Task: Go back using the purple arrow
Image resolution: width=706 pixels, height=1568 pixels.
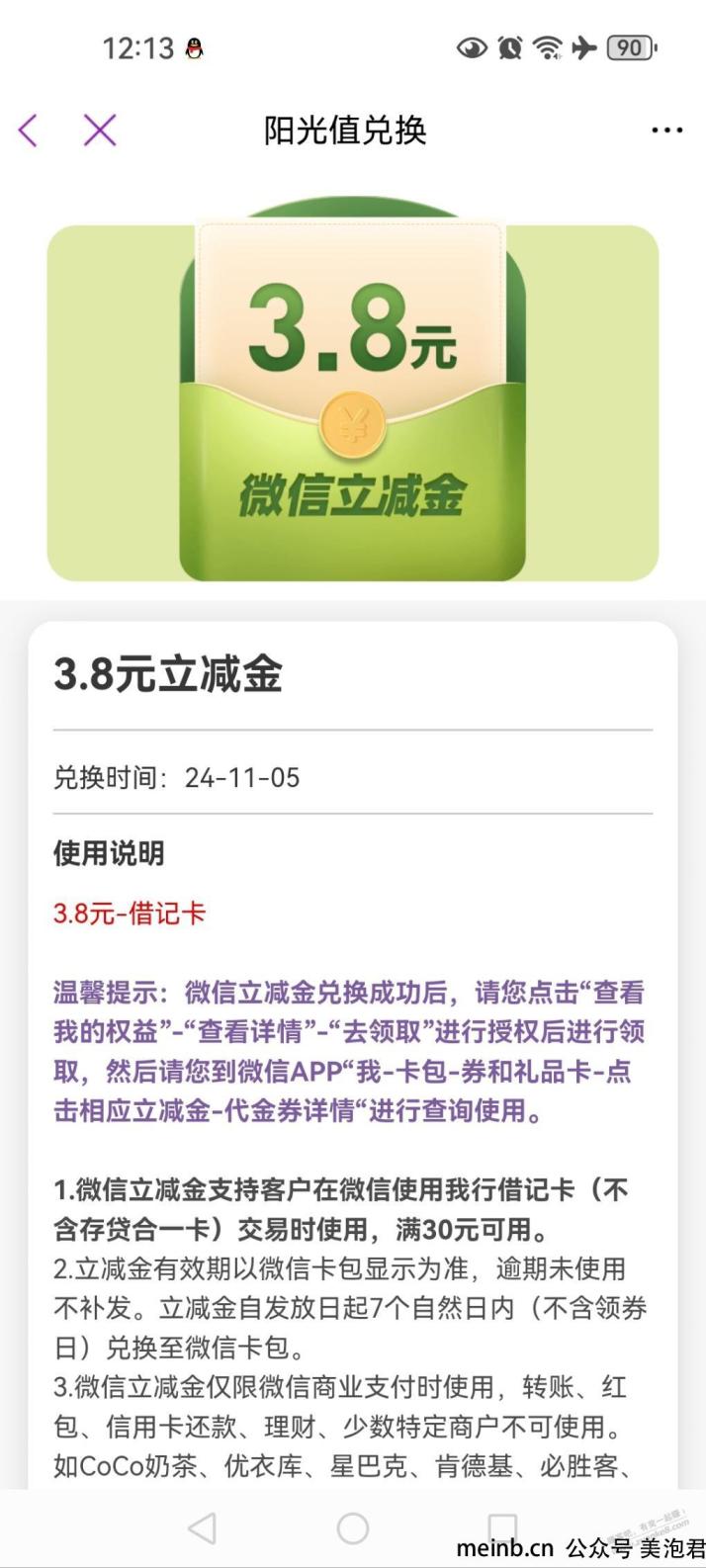Action: coord(29,131)
